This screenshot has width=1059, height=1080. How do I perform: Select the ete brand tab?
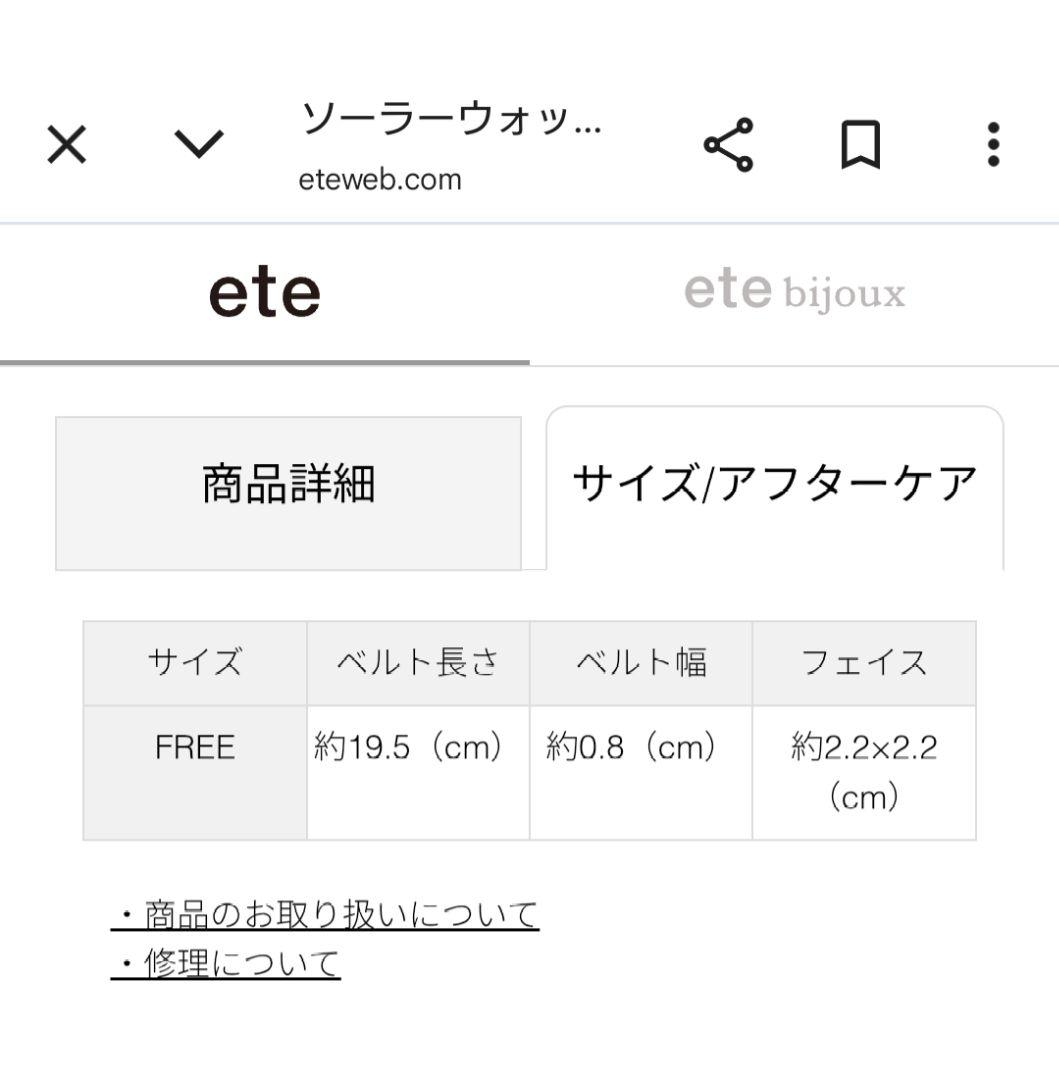pyautogui.click(x=265, y=292)
